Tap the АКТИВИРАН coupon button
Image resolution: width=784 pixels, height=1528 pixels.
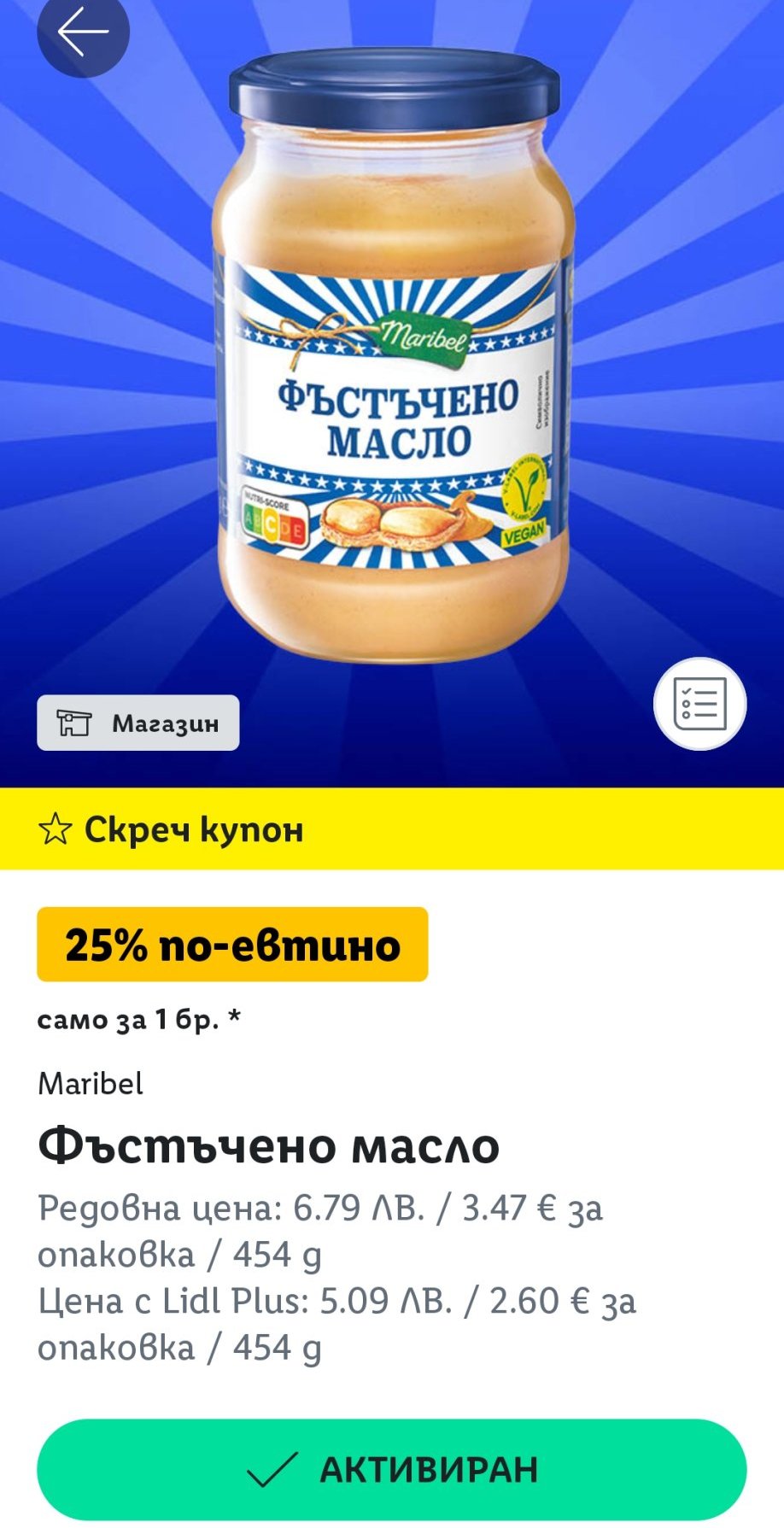pyautogui.click(x=392, y=1469)
